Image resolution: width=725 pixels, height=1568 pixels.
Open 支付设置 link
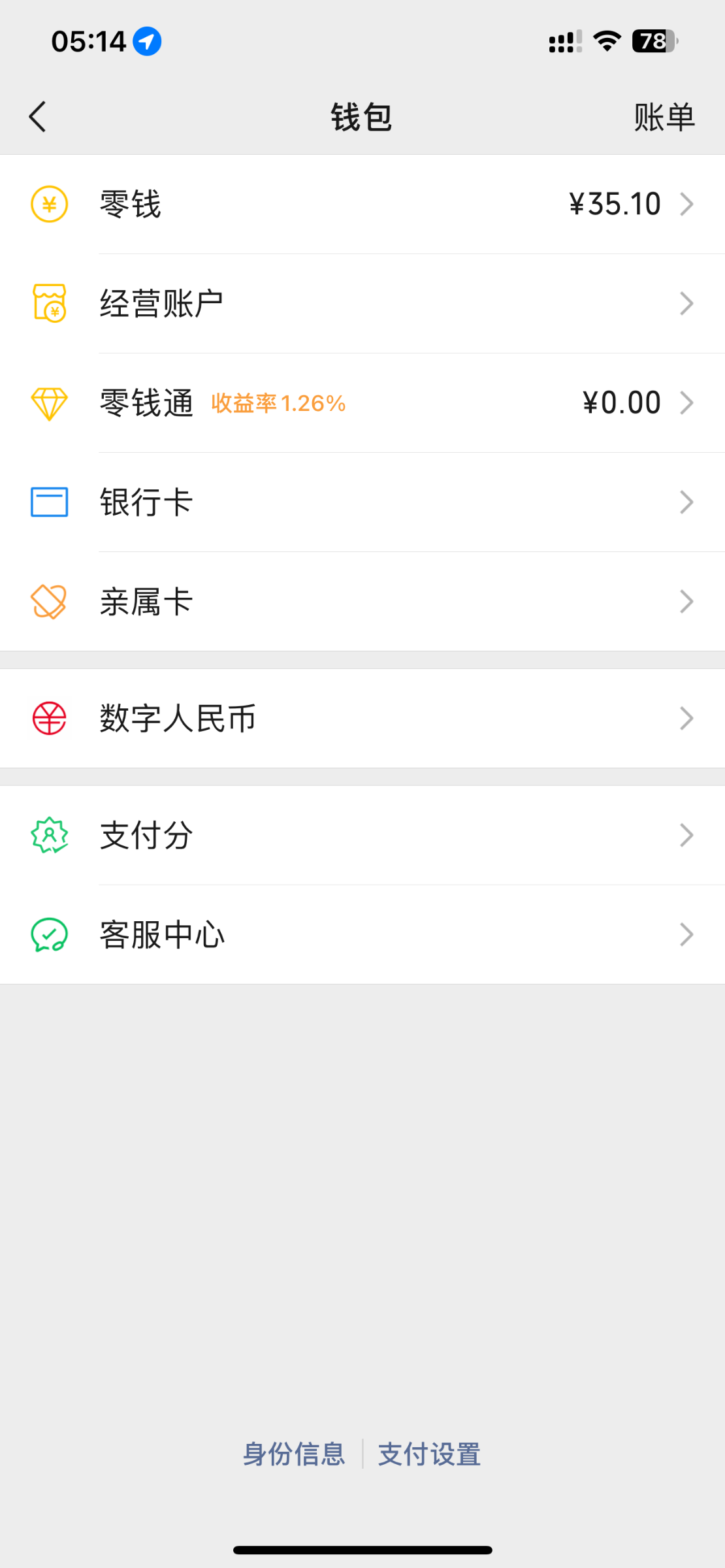tap(430, 1454)
